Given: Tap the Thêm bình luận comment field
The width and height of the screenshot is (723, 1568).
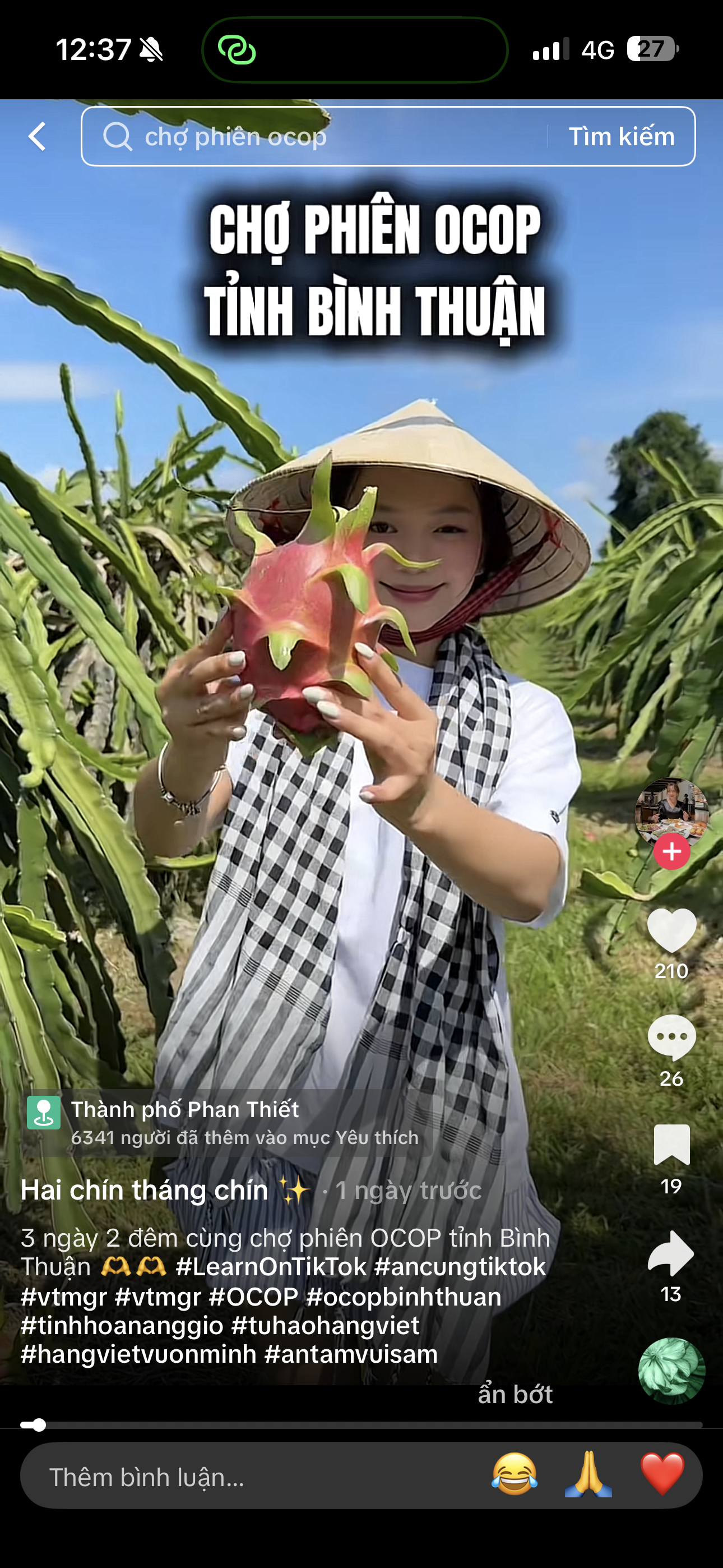Looking at the screenshot, I should click(243, 1477).
